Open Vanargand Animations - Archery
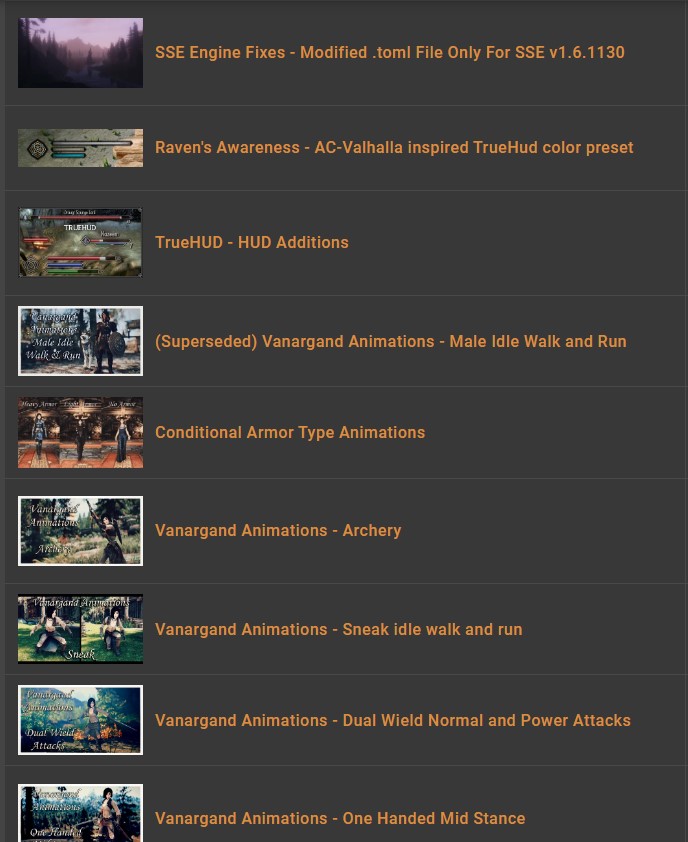 click(x=278, y=531)
